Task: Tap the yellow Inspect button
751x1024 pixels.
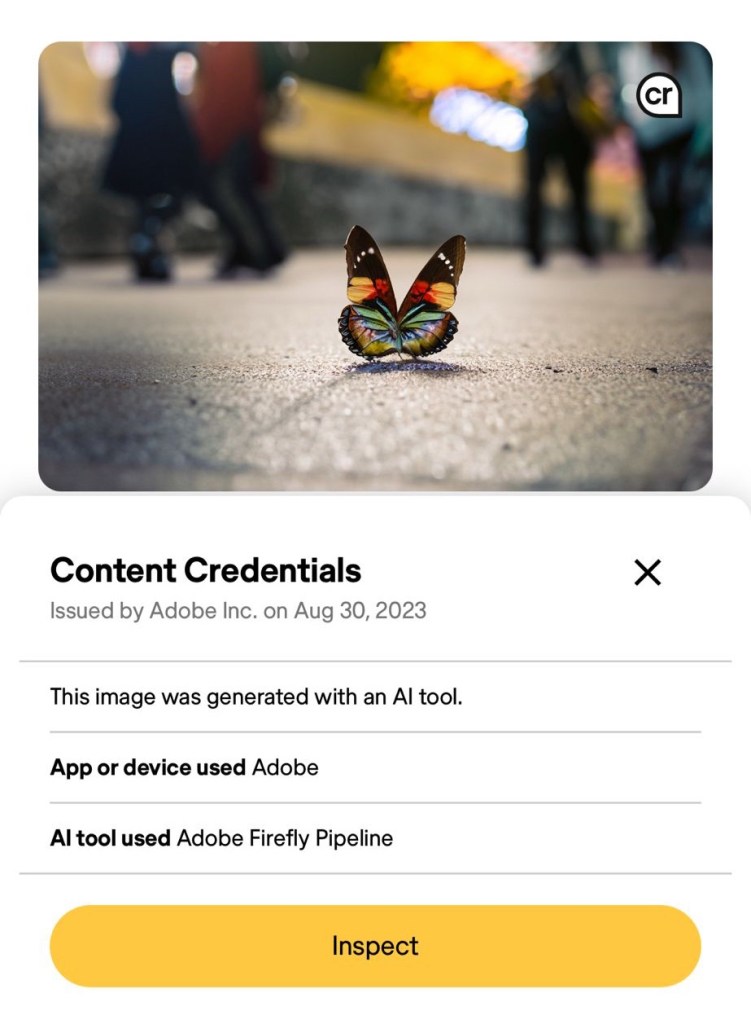Action: (375, 946)
